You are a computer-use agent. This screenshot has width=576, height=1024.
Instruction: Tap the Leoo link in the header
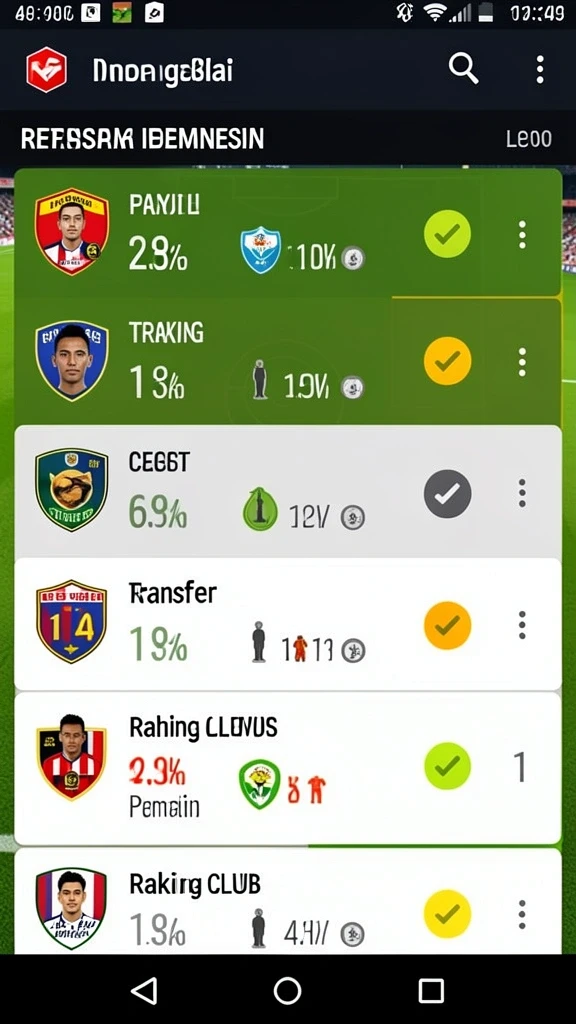tap(529, 138)
